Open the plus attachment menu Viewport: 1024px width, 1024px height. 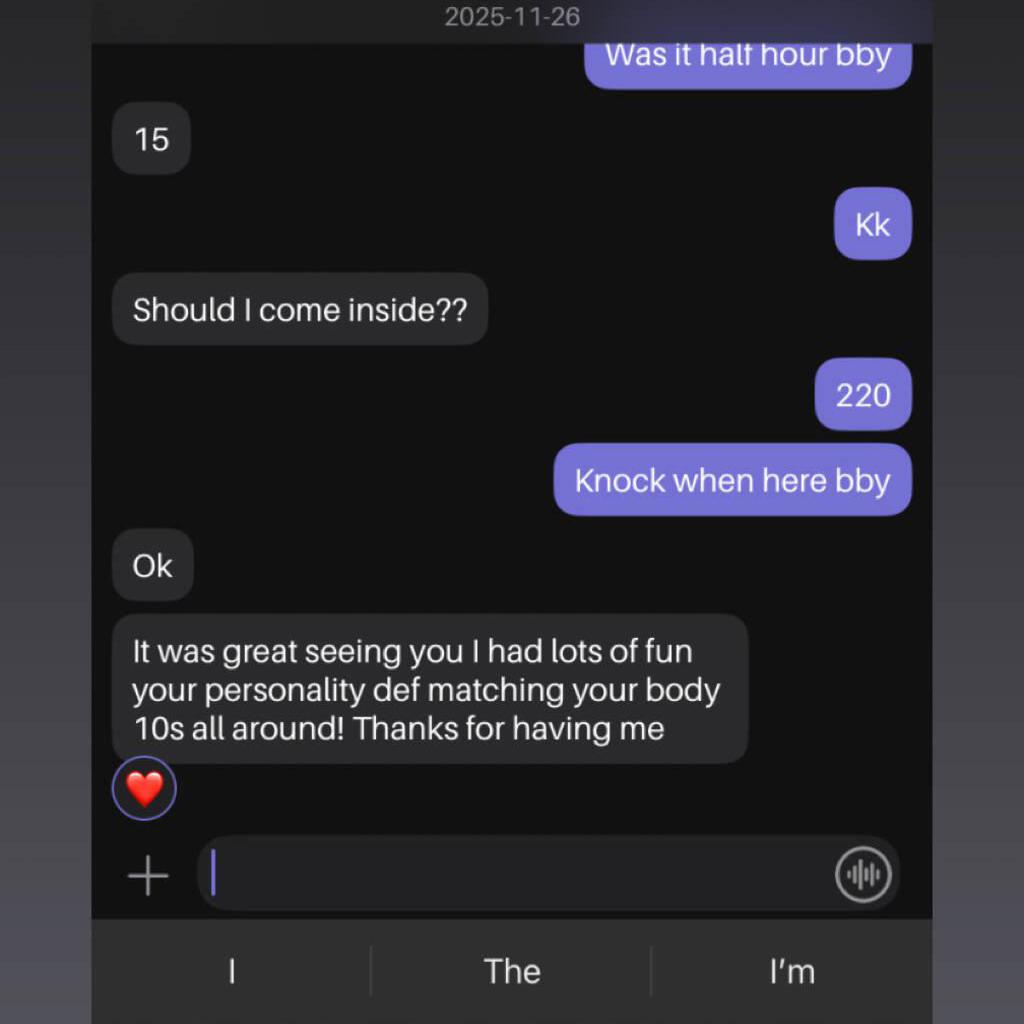pos(148,876)
